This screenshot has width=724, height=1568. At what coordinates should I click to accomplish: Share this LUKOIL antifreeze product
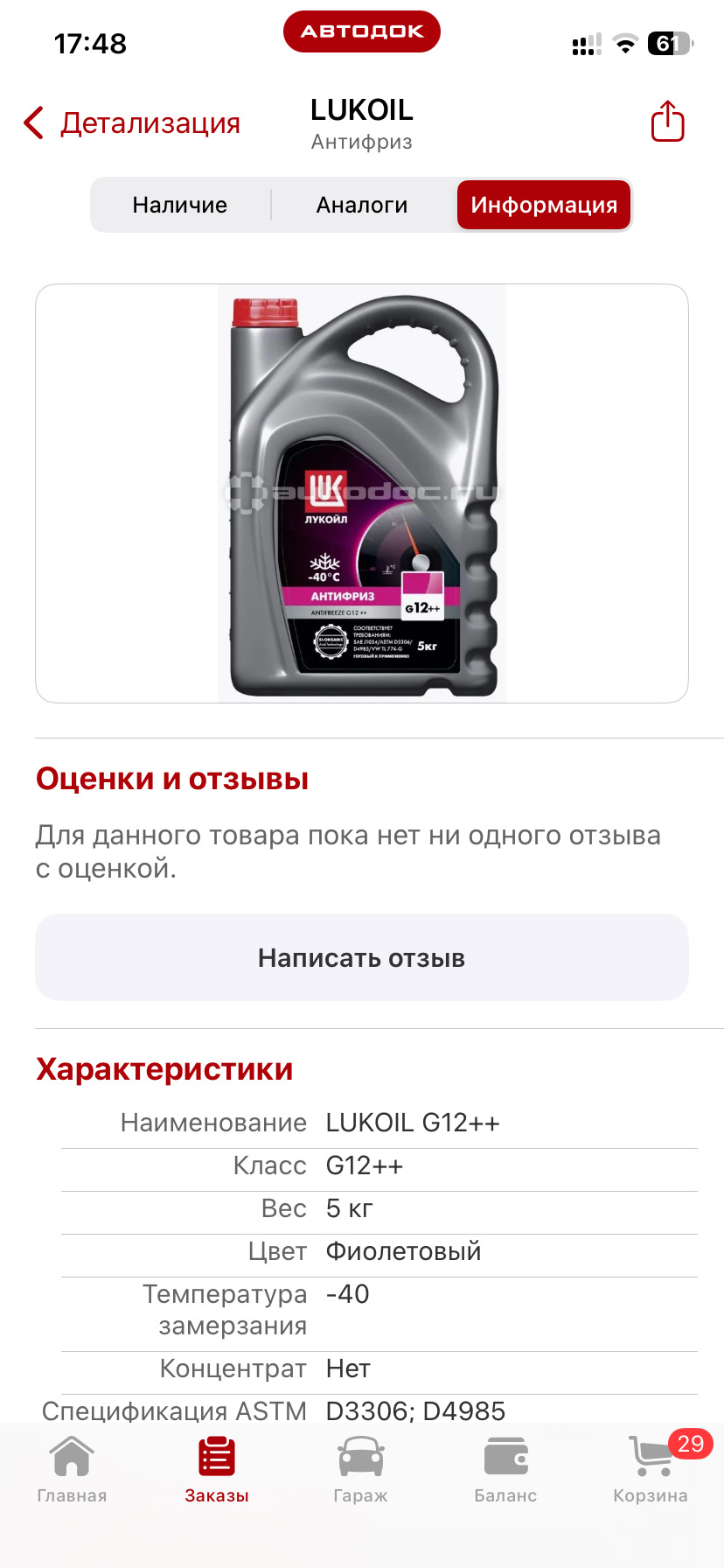(667, 122)
